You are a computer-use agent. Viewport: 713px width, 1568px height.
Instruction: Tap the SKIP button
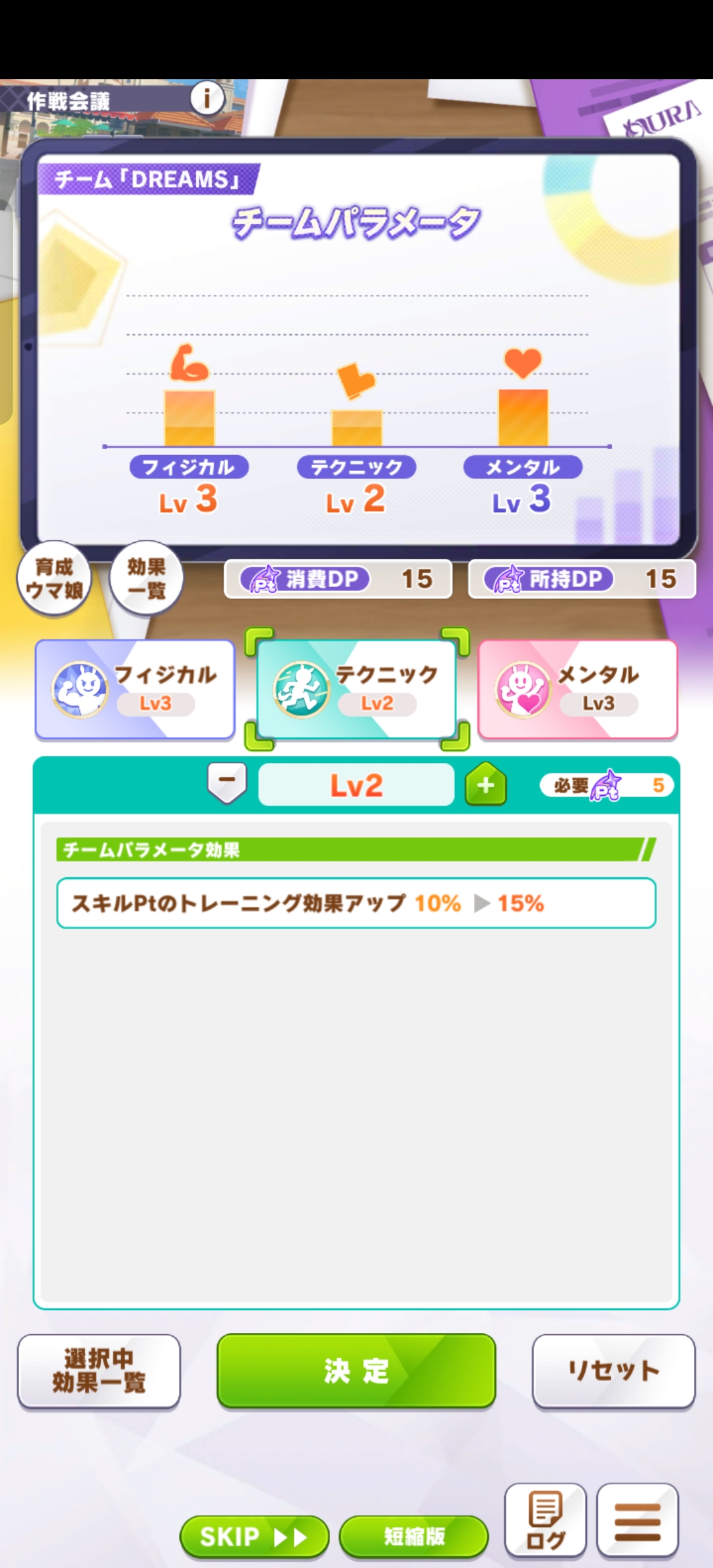(x=254, y=1536)
